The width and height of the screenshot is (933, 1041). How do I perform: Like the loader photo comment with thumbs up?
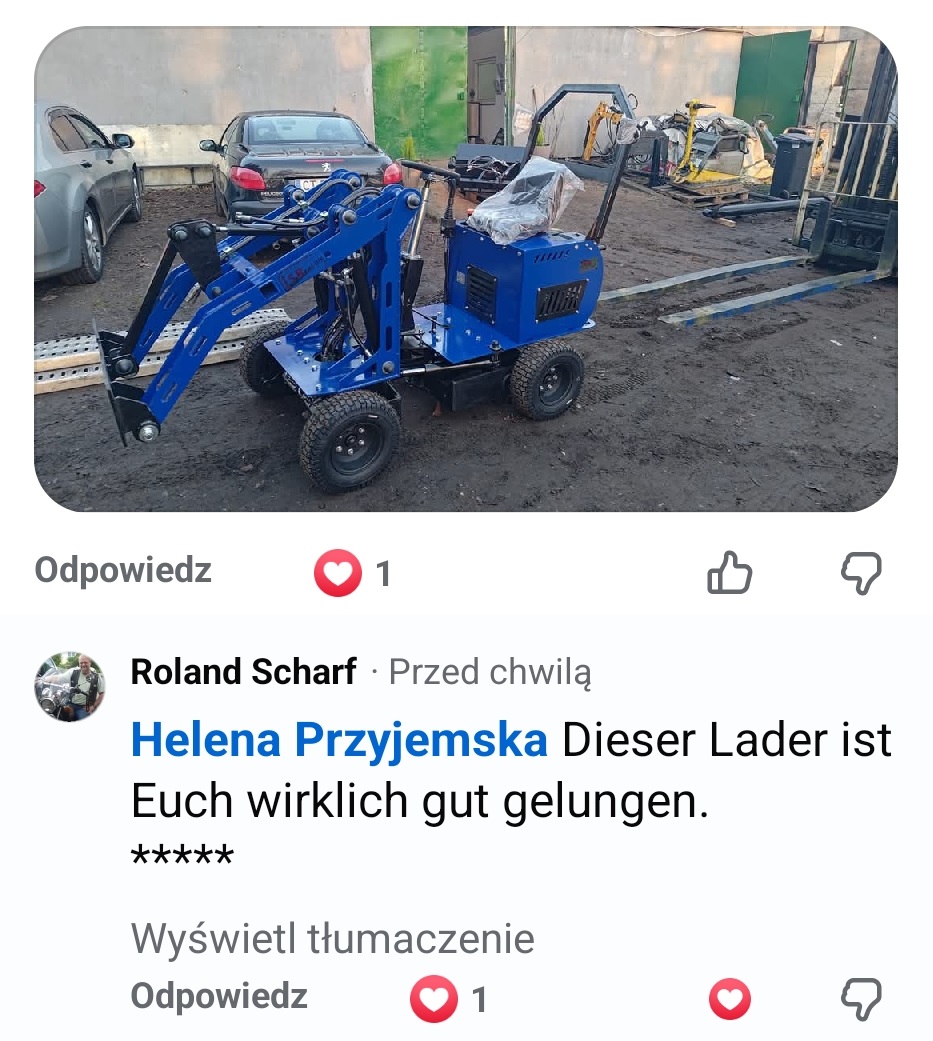(729, 573)
